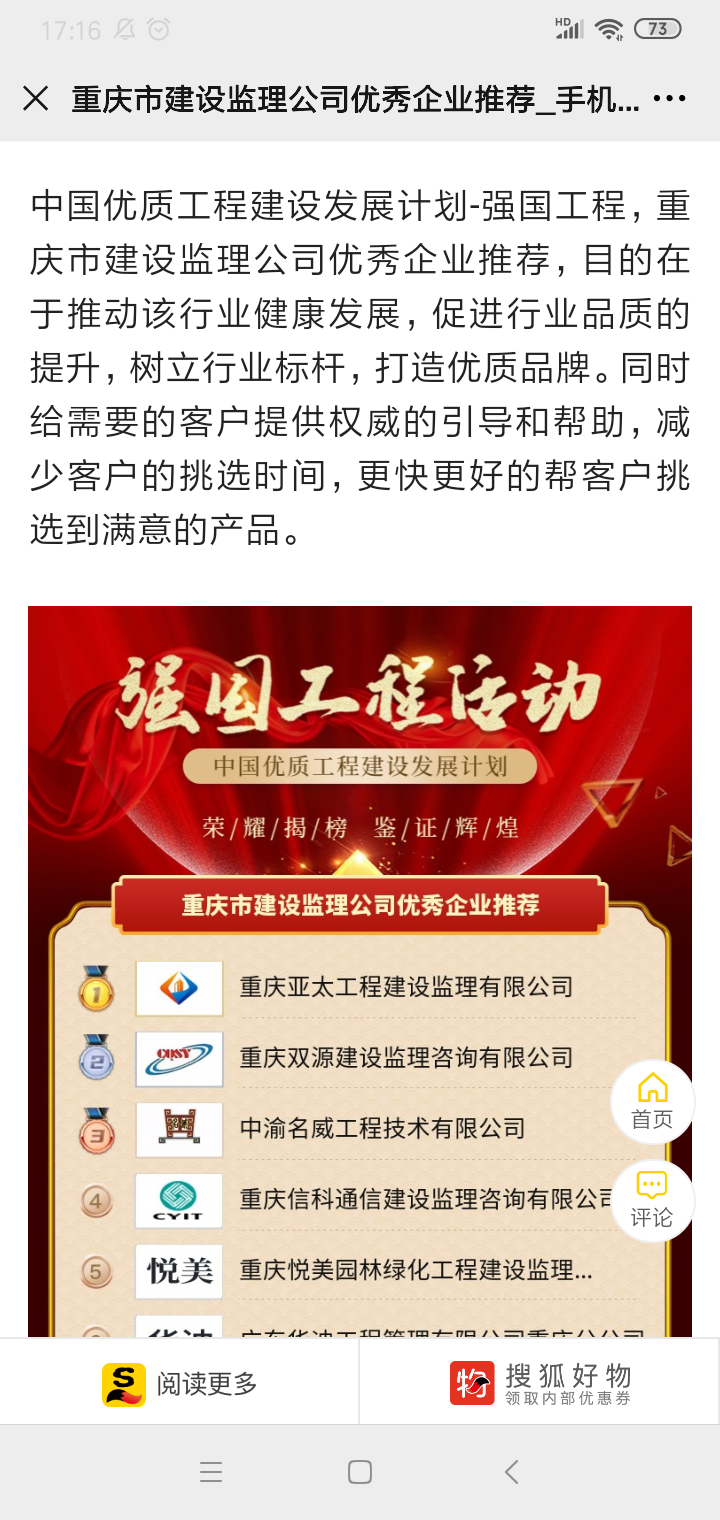This screenshot has width=720, height=1520.
Task: Go to 首页 home floating button
Action: click(x=652, y=1101)
